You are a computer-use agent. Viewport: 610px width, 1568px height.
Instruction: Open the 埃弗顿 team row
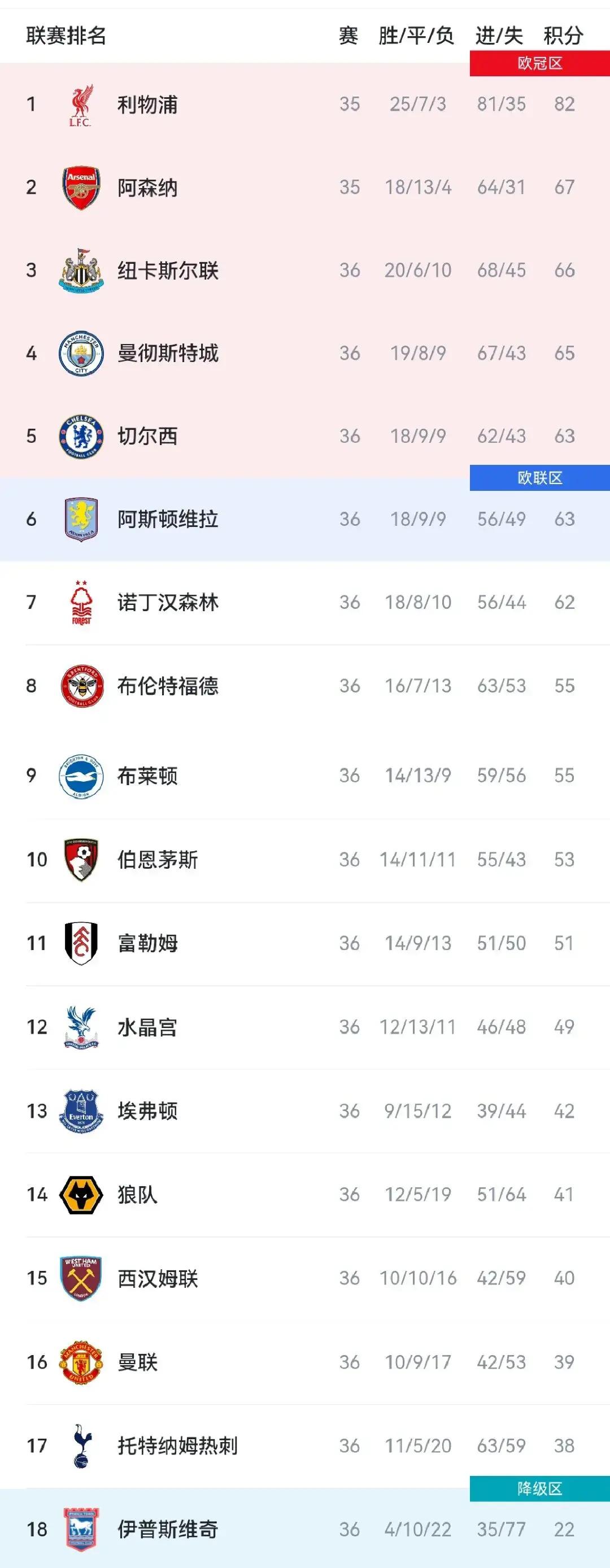click(x=147, y=1111)
